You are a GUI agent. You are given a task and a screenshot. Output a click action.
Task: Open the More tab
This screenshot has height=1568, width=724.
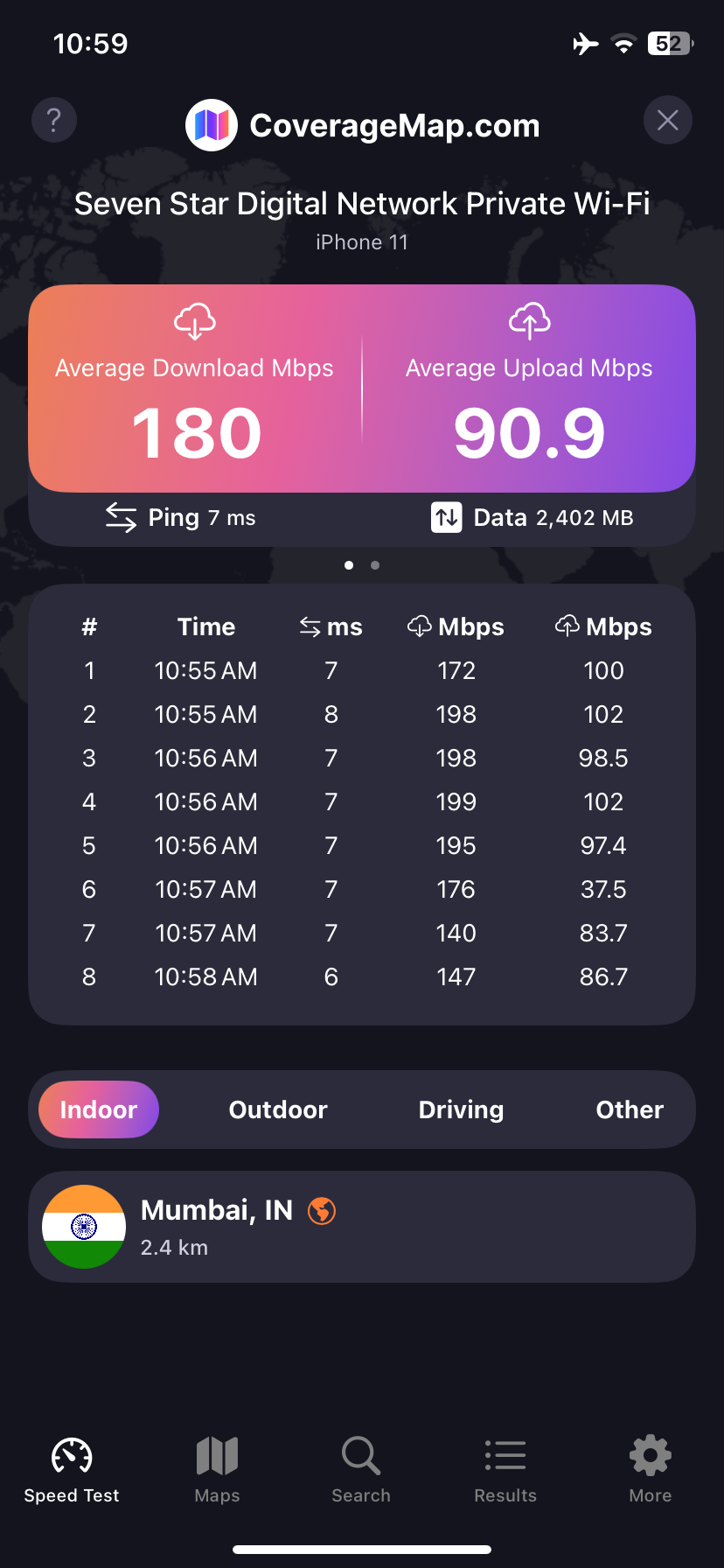[651, 1470]
